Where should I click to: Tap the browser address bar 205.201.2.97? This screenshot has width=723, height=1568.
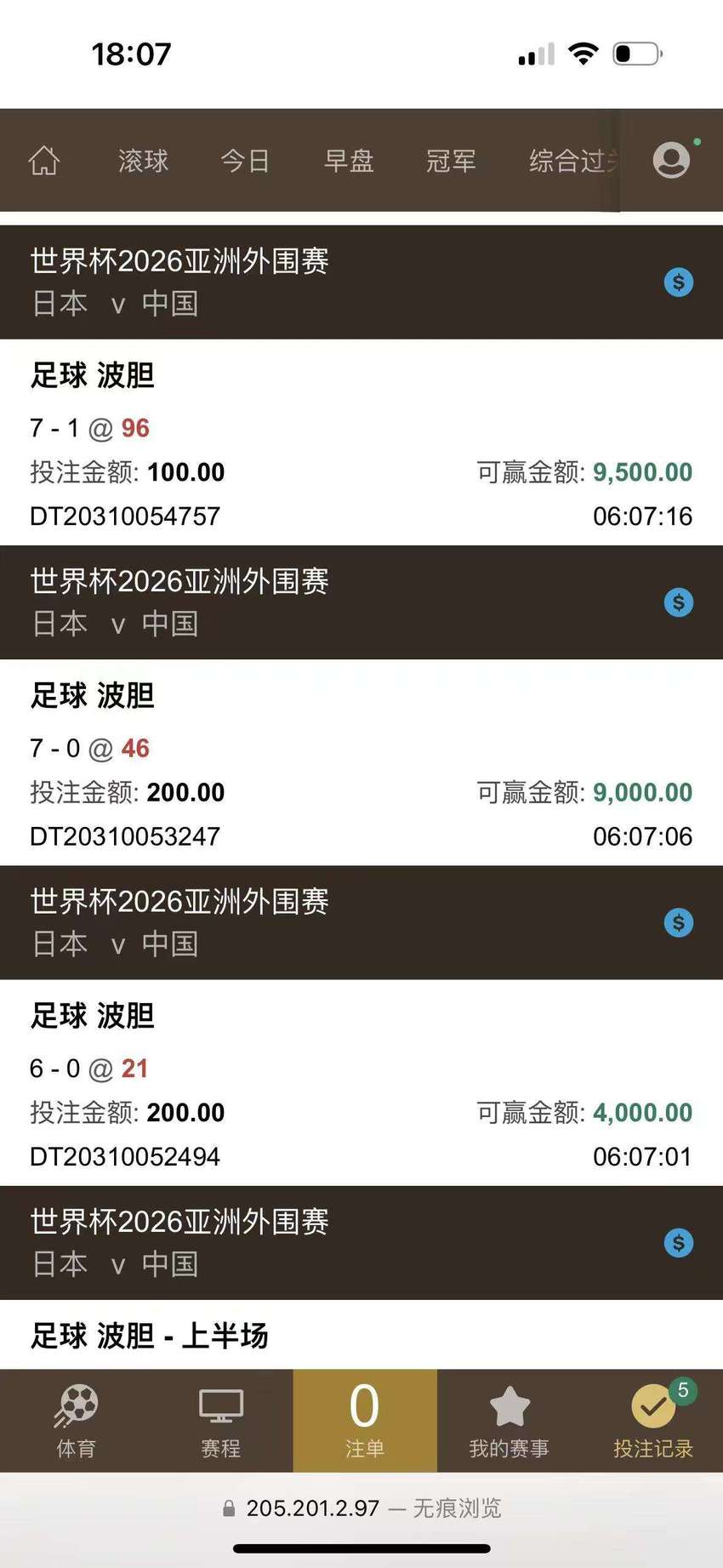point(361,1508)
